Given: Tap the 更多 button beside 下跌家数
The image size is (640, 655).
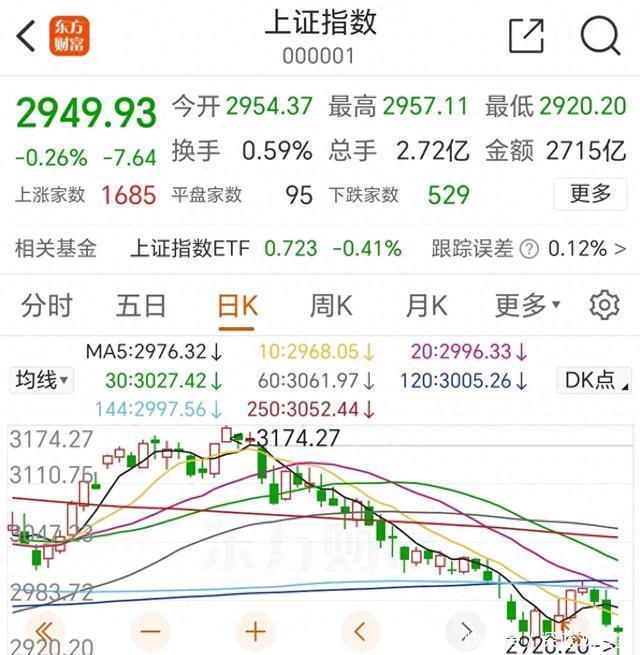Looking at the screenshot, I should click(x=590, y=193).
